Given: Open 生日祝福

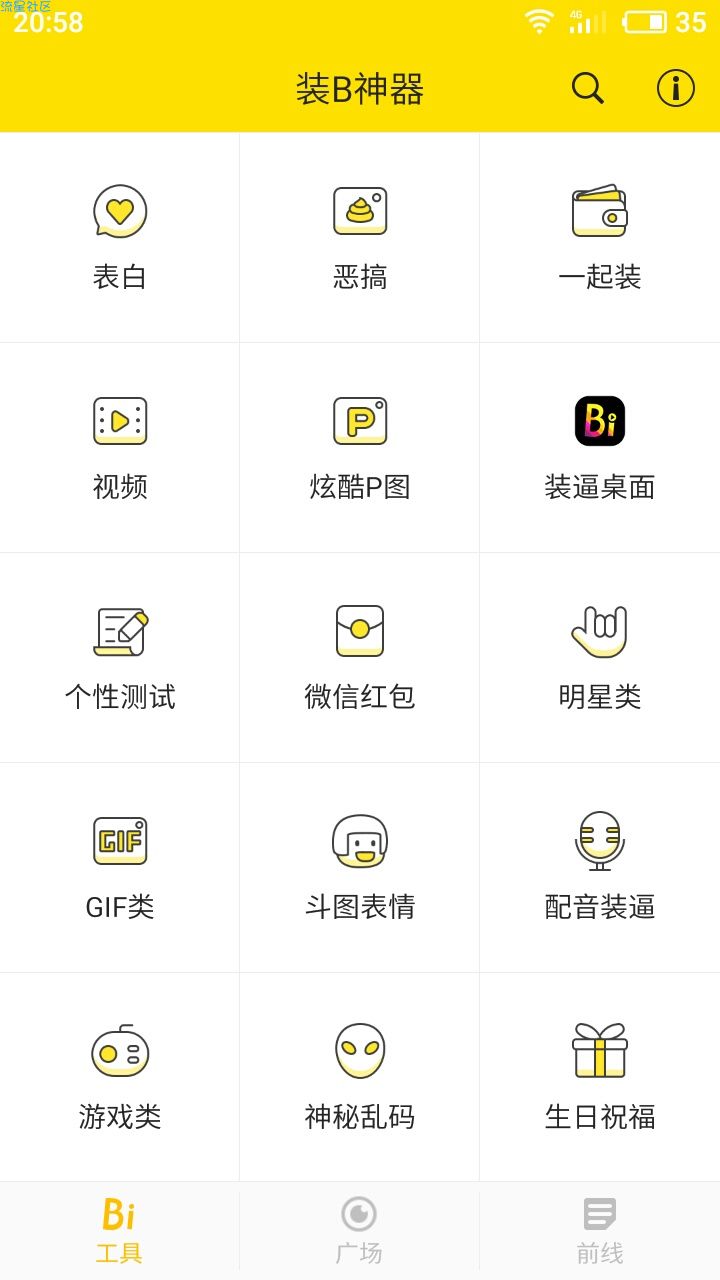Looking at the screenshot, I should 600,1077.
